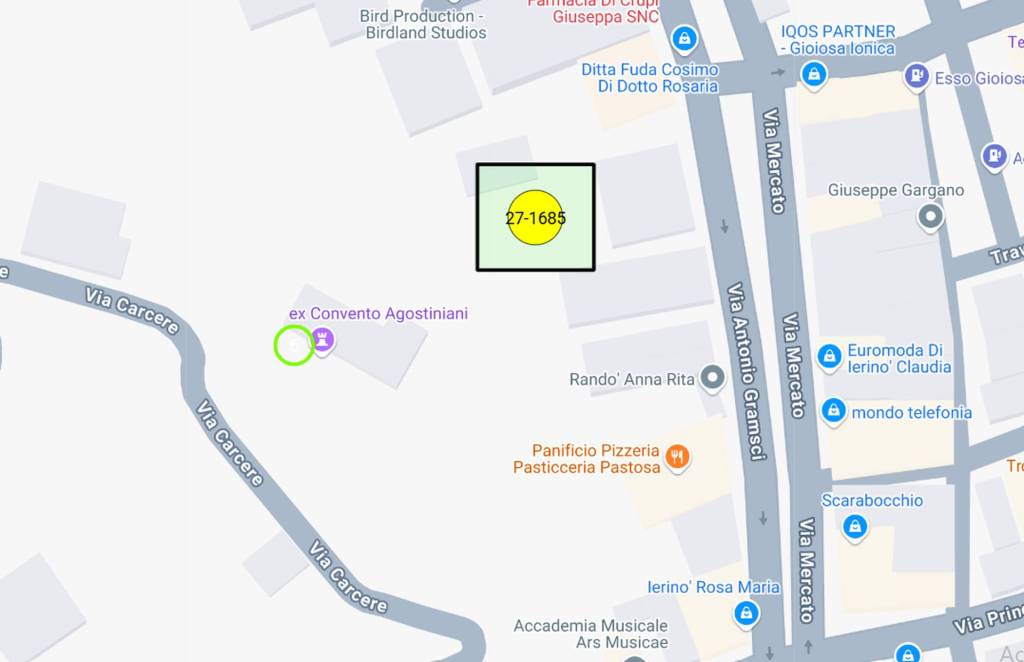This screenshot has height=662, width=1024.
Task: Open the Scarabocchio shop pin
Action: click(x=854, y=526)
